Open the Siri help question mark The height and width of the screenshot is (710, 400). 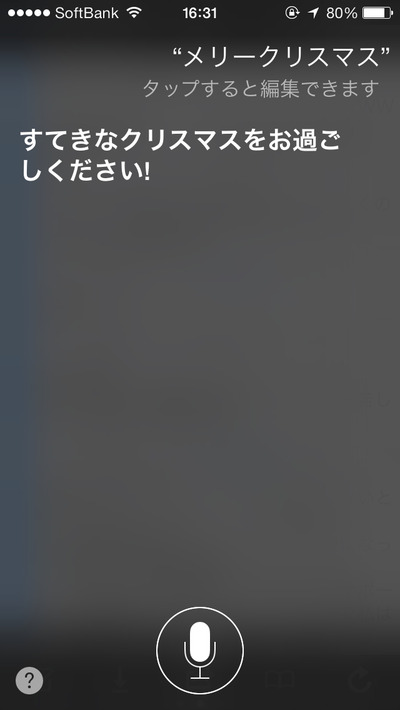(x=29, y=680)
